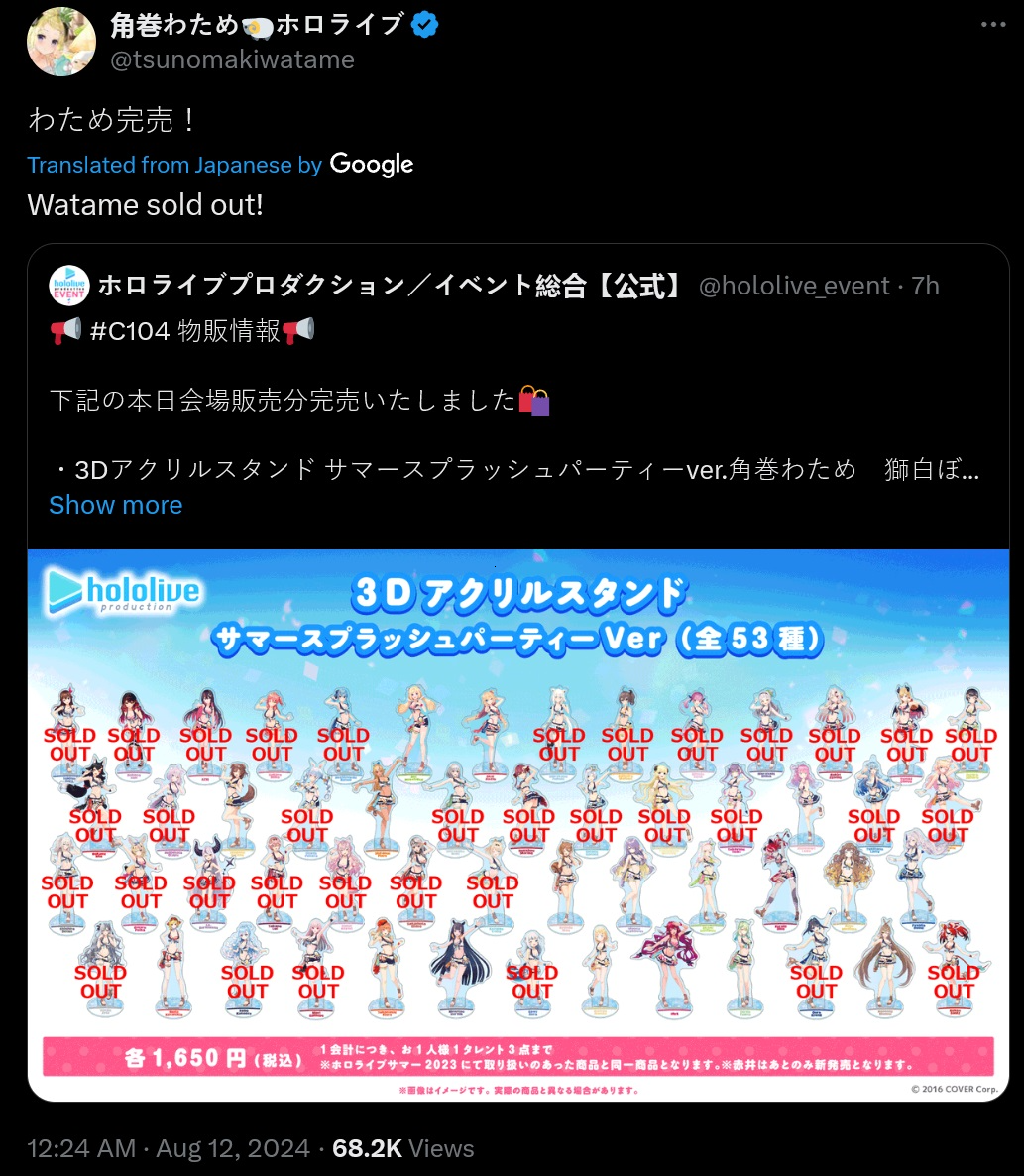
Task: Open Tsunomaki Watame's profile avatar
Action: [61, 42]
